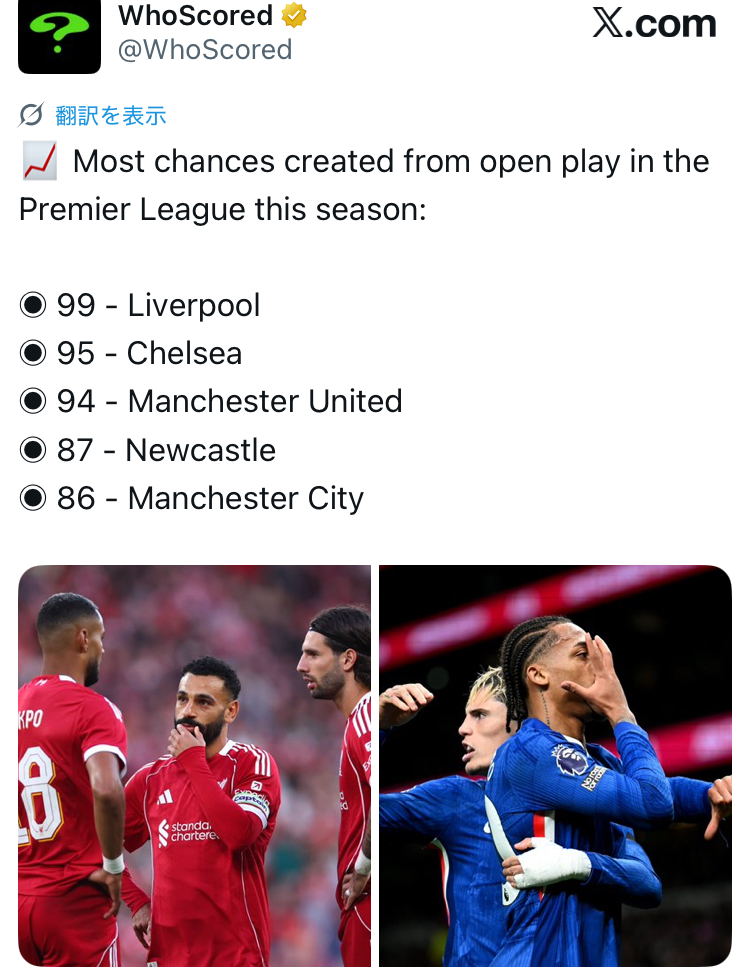750x972 pixels.
Task: Open the @WhoScored account name
Action: coord(205,50)
